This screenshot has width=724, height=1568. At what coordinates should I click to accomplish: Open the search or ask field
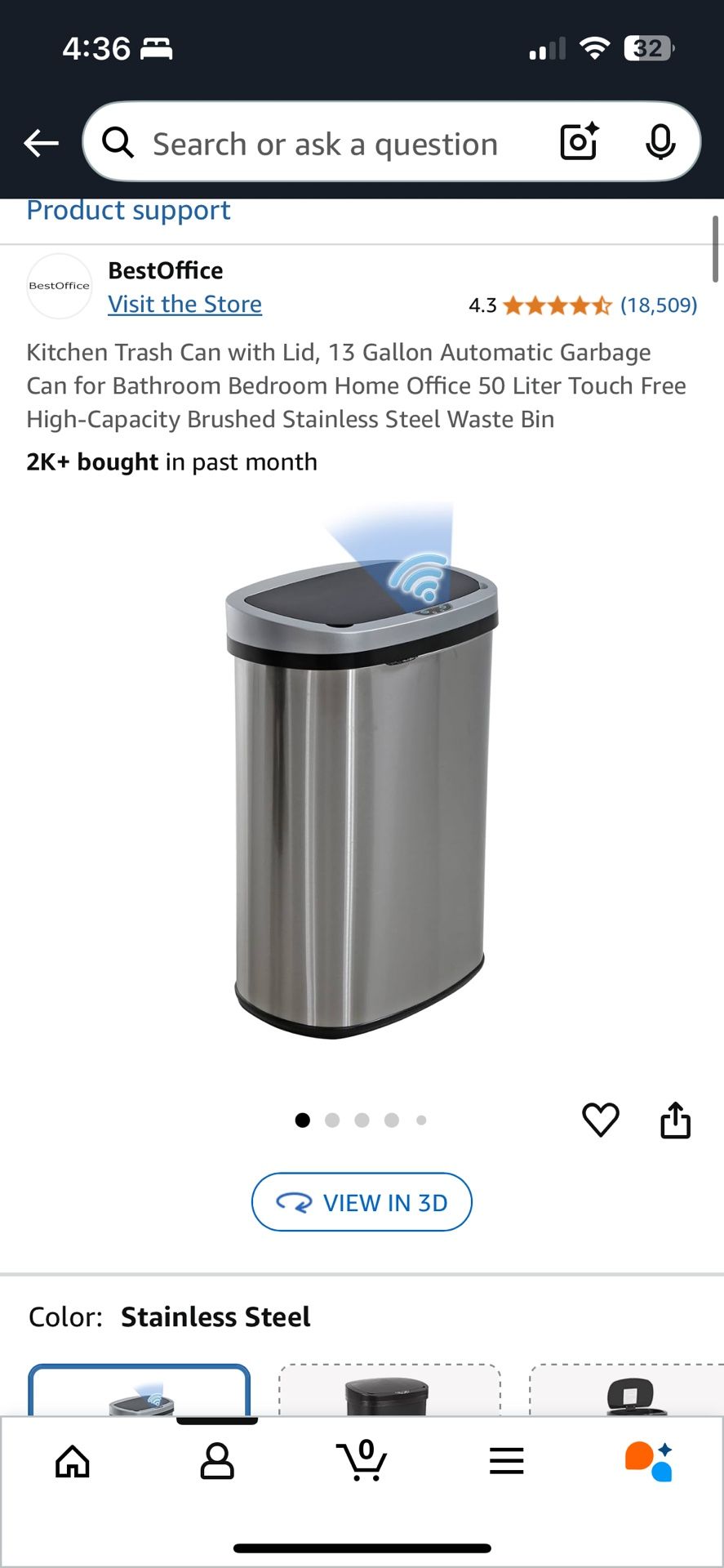(326, 144)
